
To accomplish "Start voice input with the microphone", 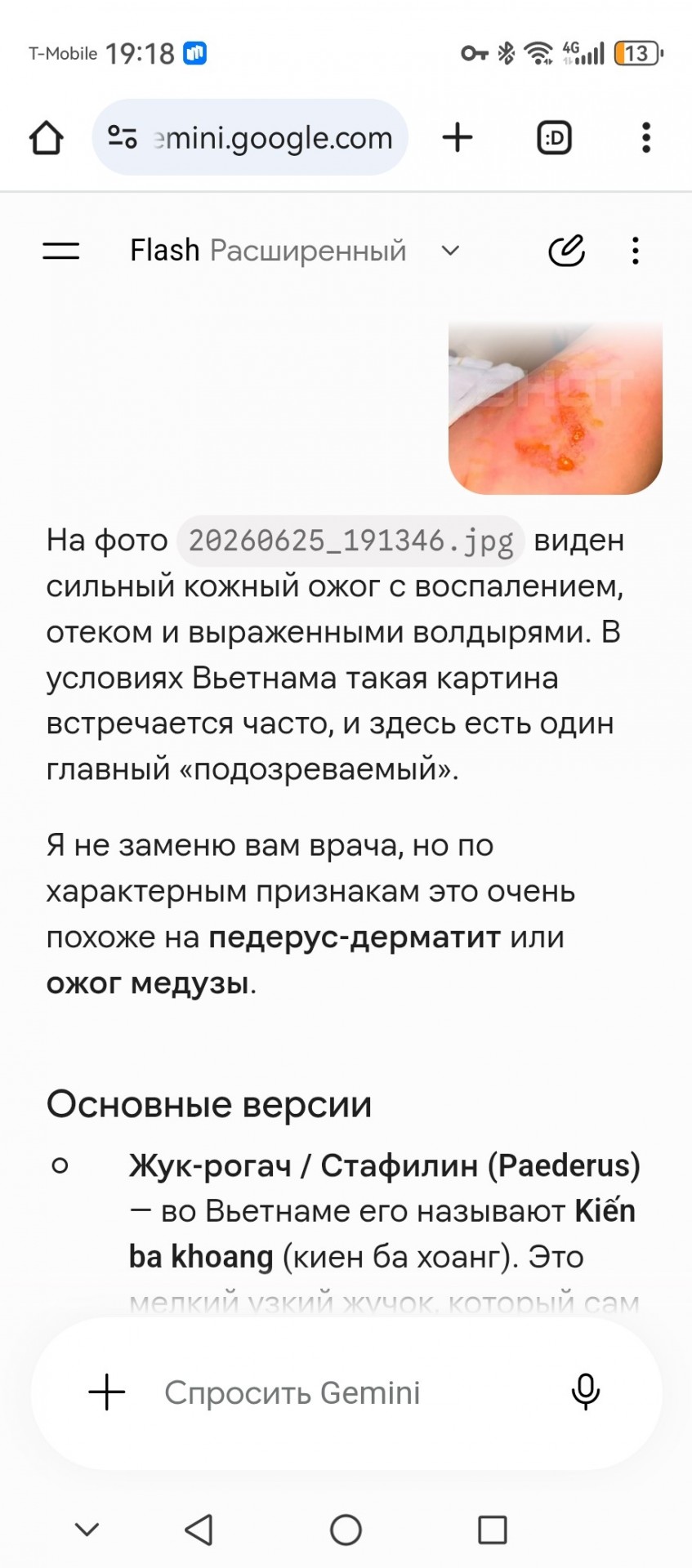I will pos(585,1392).
